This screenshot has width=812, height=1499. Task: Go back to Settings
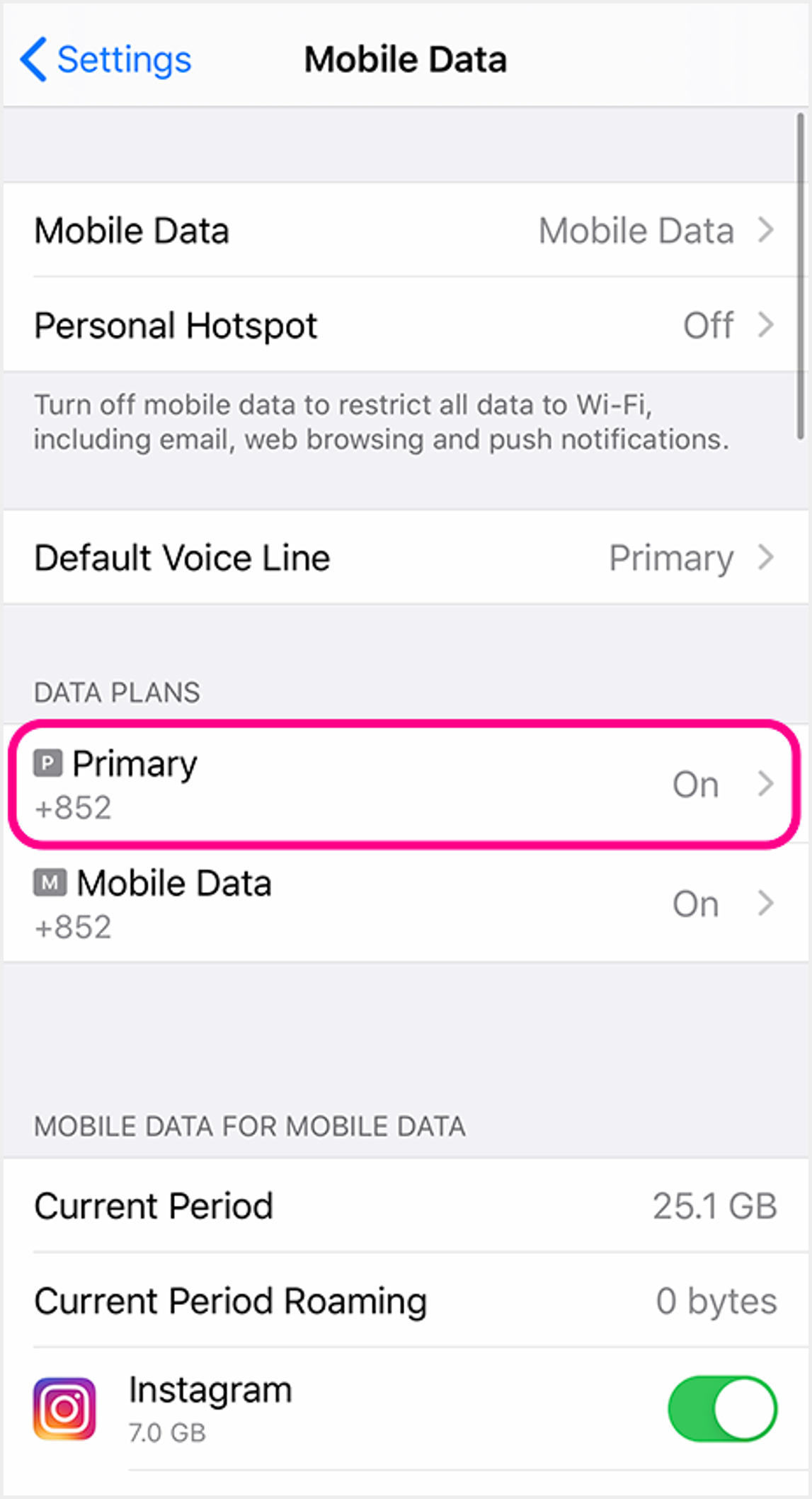pyautogui.click(x=106, y=59)
